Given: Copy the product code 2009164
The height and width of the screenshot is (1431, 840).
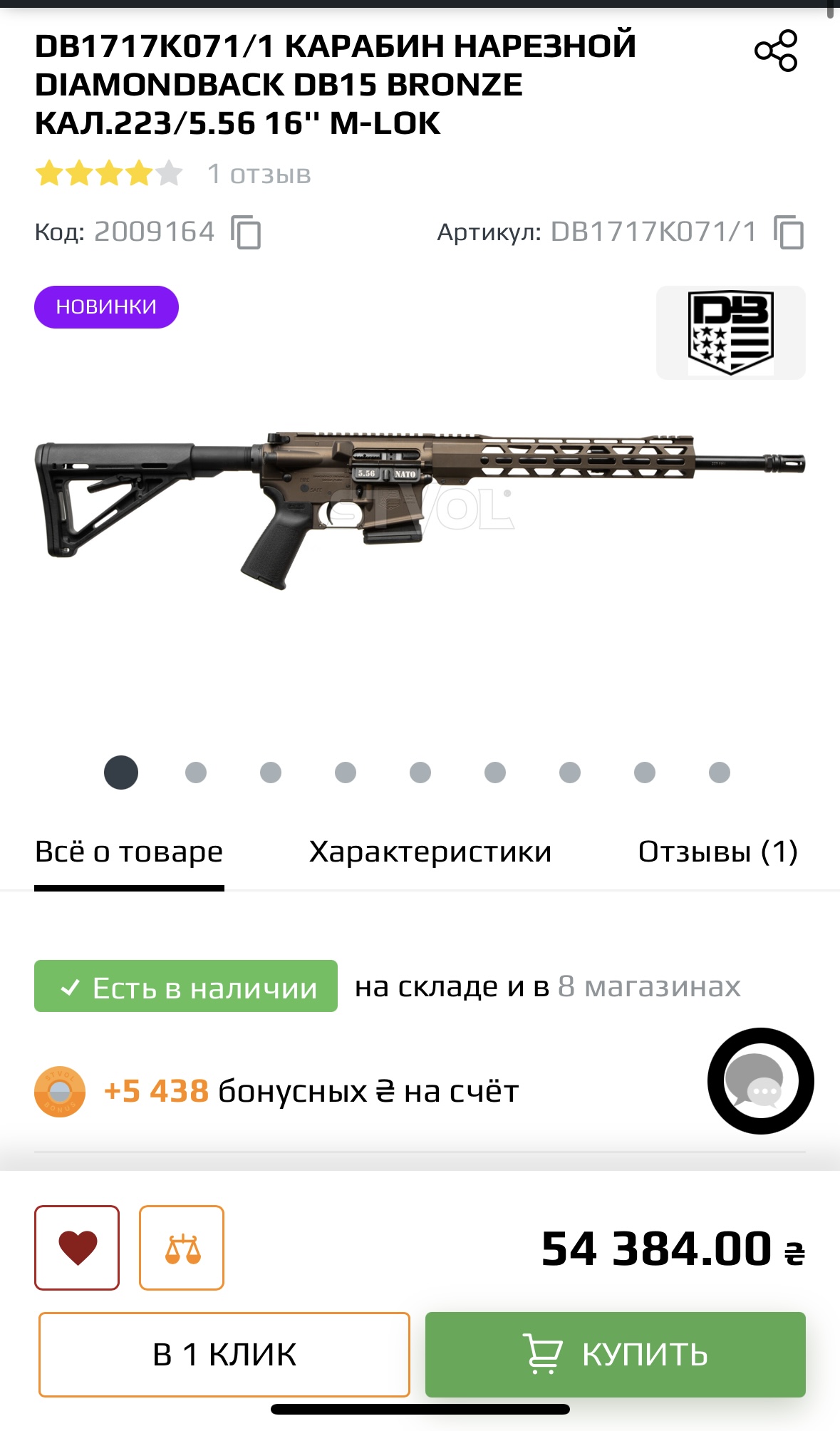Looking at the screenshot, I should 246,232.
